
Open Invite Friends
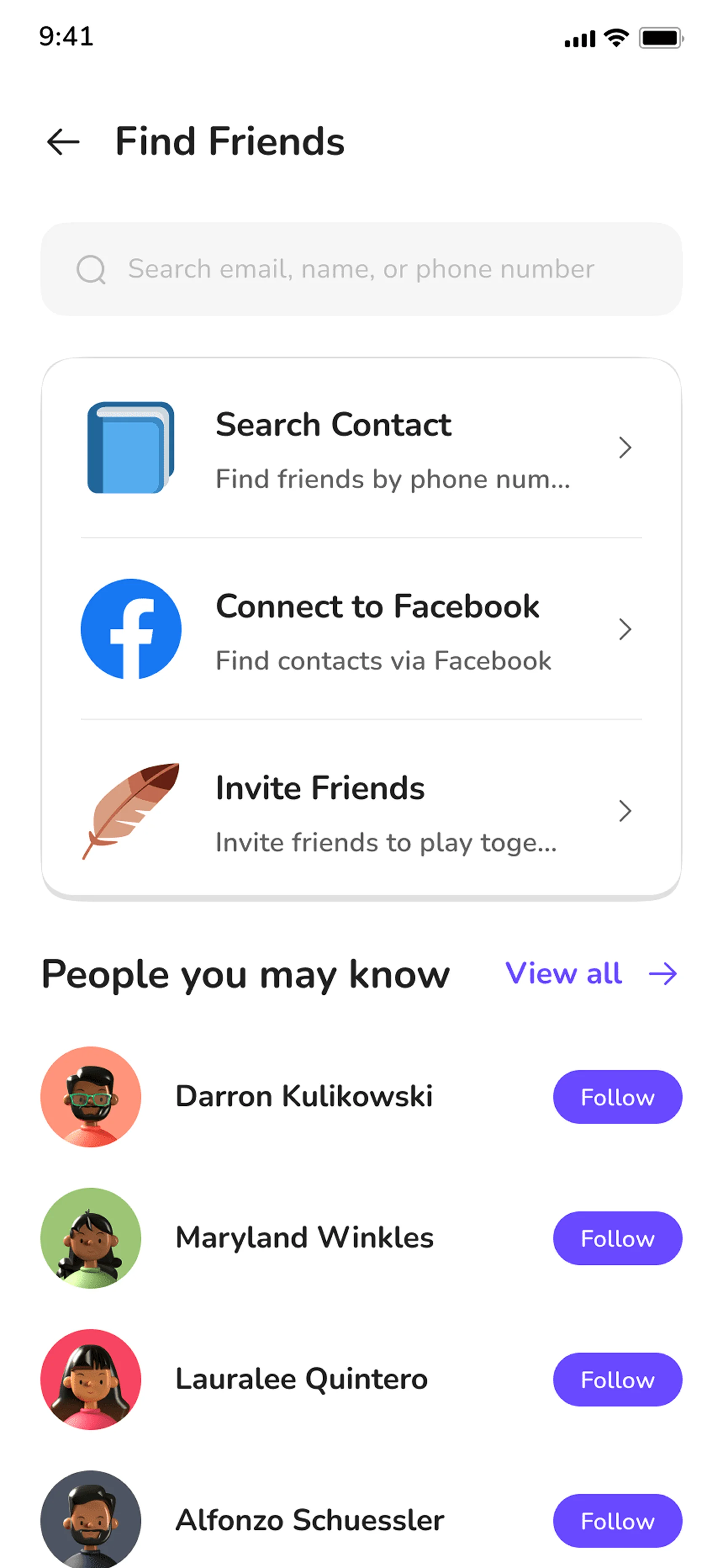pyautogui.click(x=361, y=811)
